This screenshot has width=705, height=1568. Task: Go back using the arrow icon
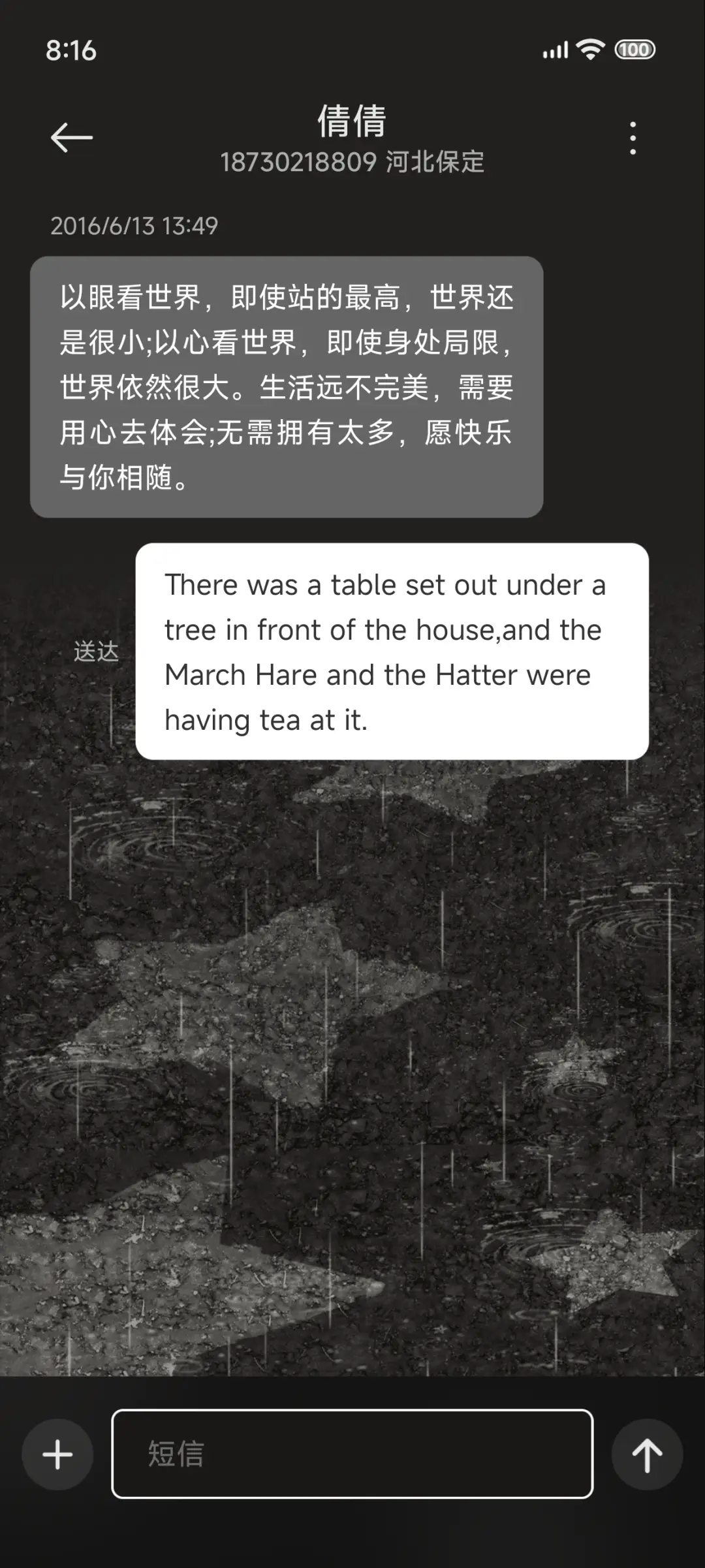coord(72,138)
